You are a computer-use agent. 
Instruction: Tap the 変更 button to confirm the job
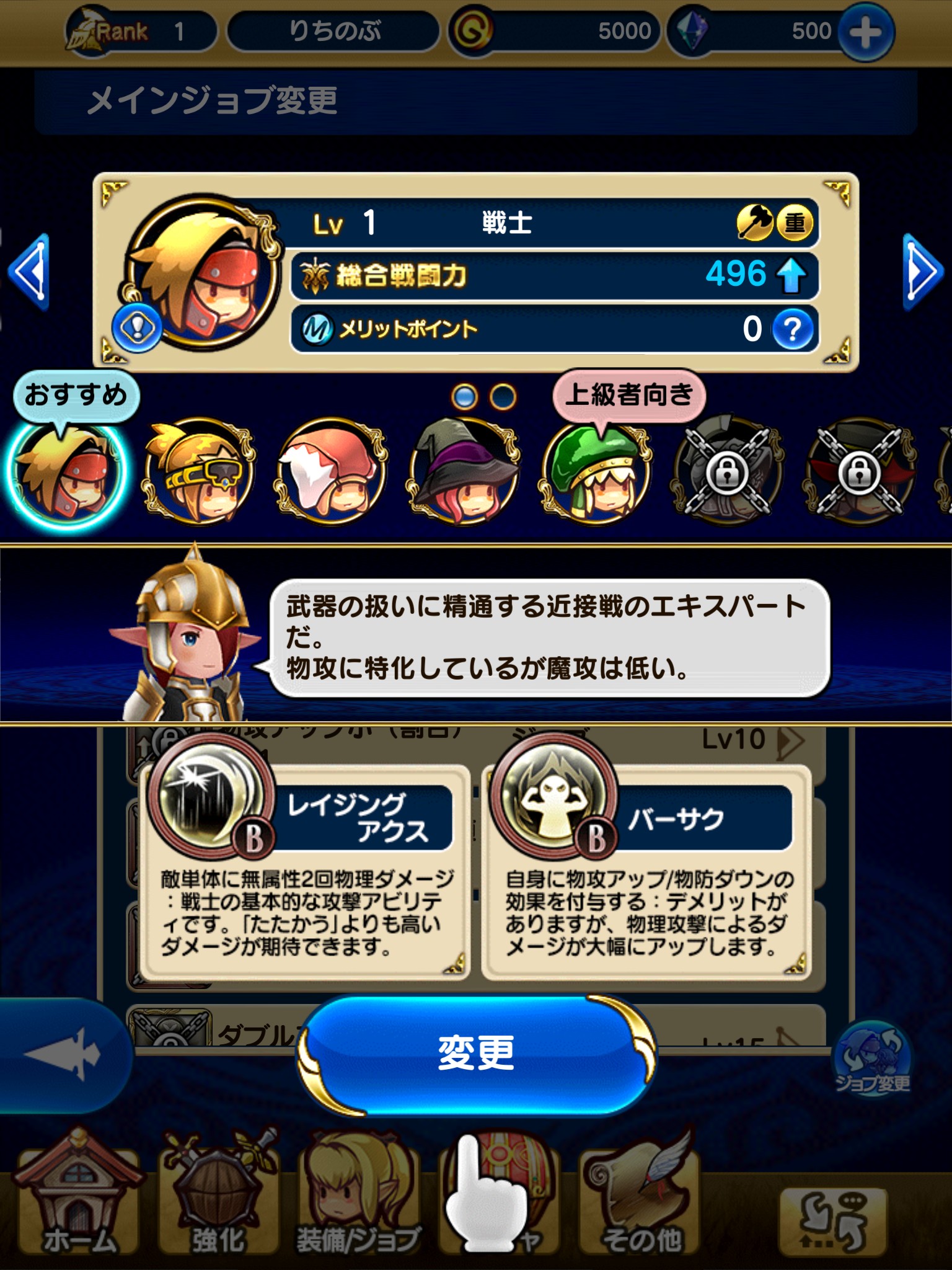pyautogui.click(x=476, y=1053)
